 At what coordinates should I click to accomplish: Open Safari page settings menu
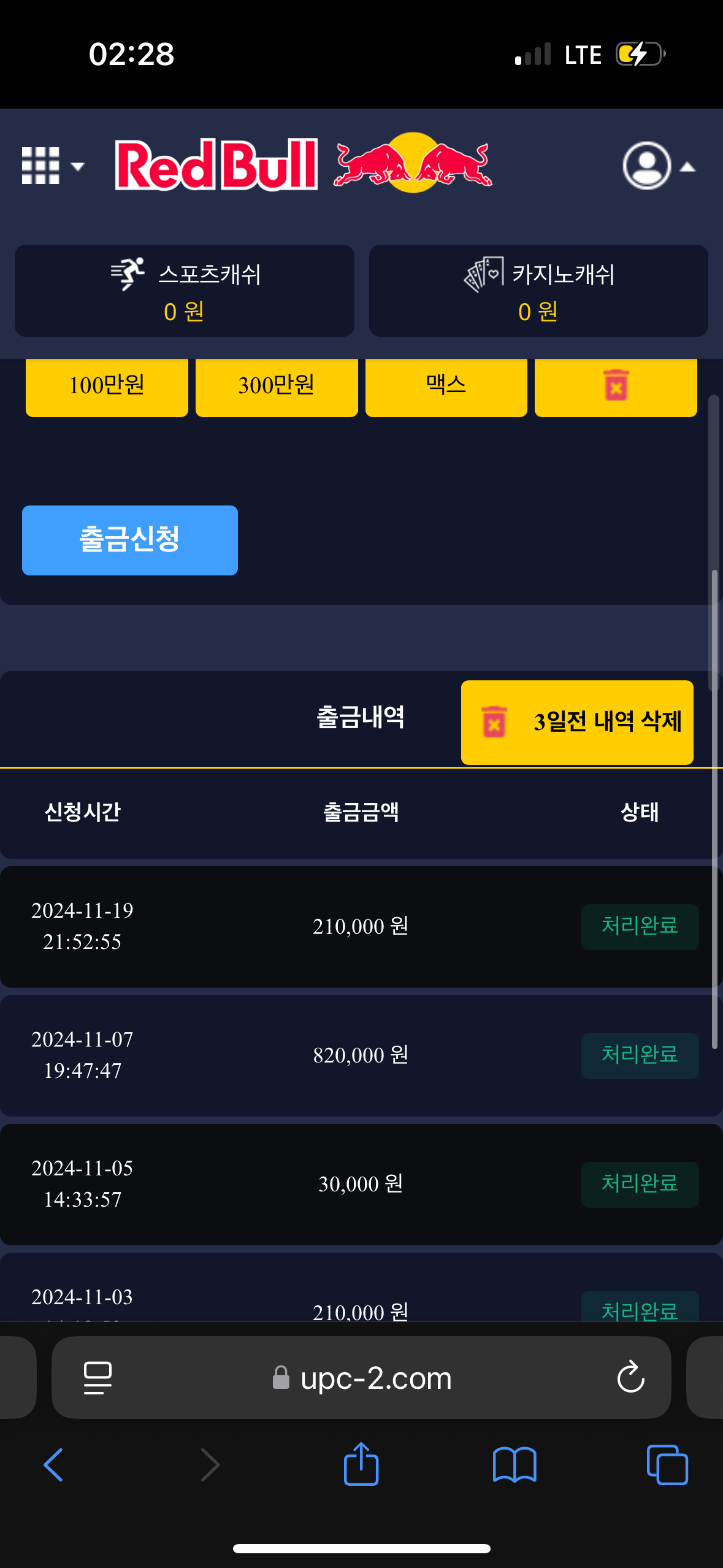98,1378
